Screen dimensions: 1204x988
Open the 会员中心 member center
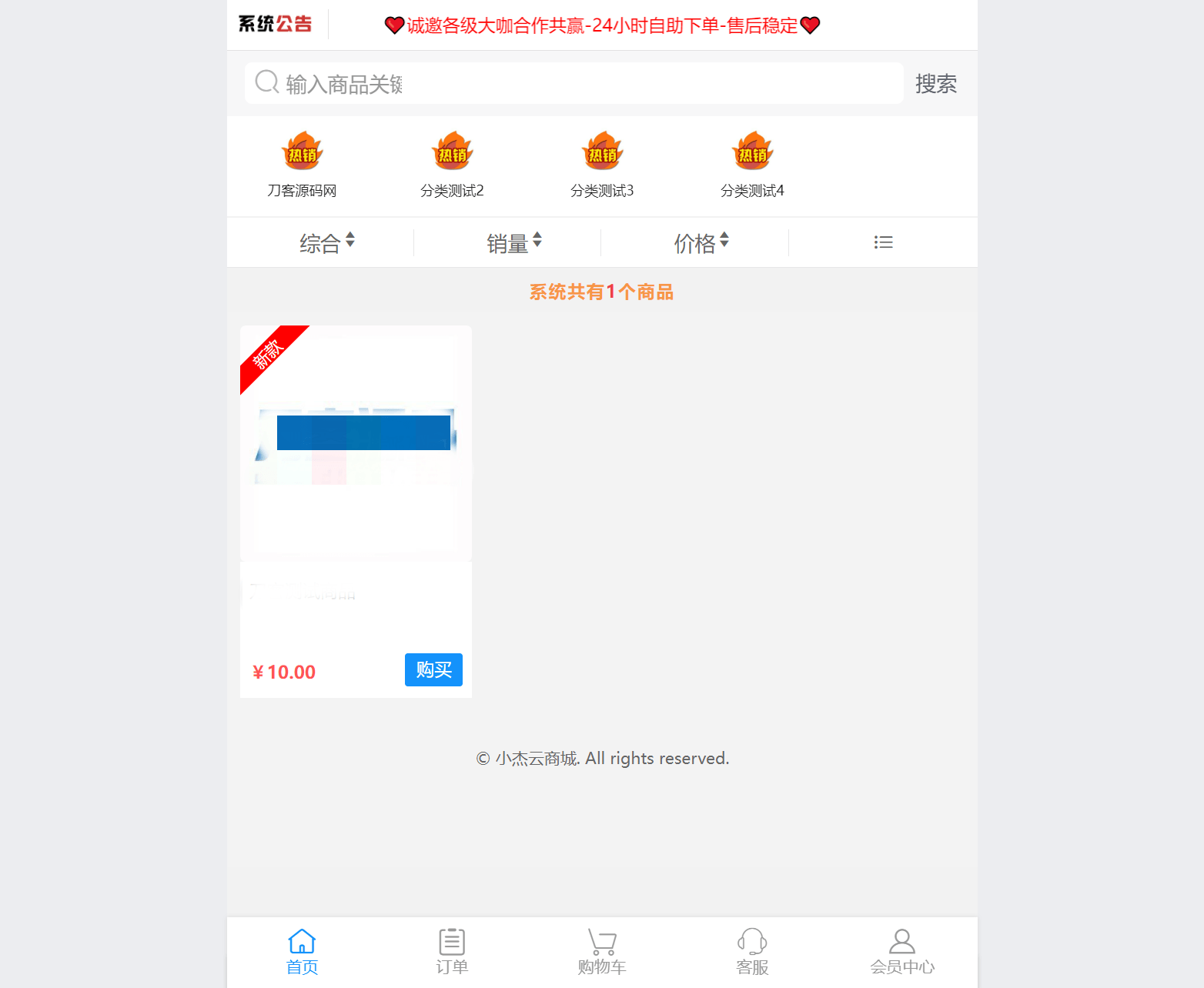(902, 952)
